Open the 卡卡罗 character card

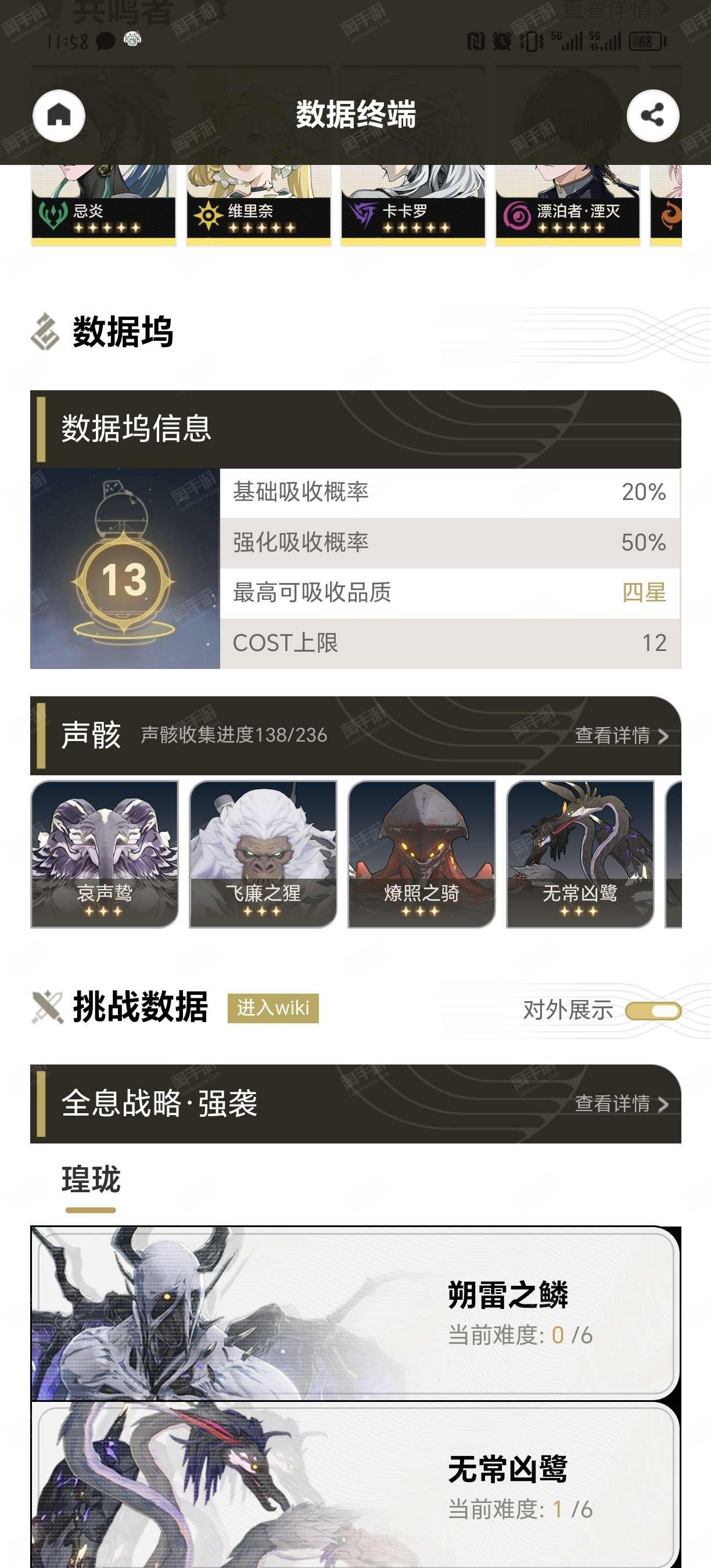coord(414,205)
